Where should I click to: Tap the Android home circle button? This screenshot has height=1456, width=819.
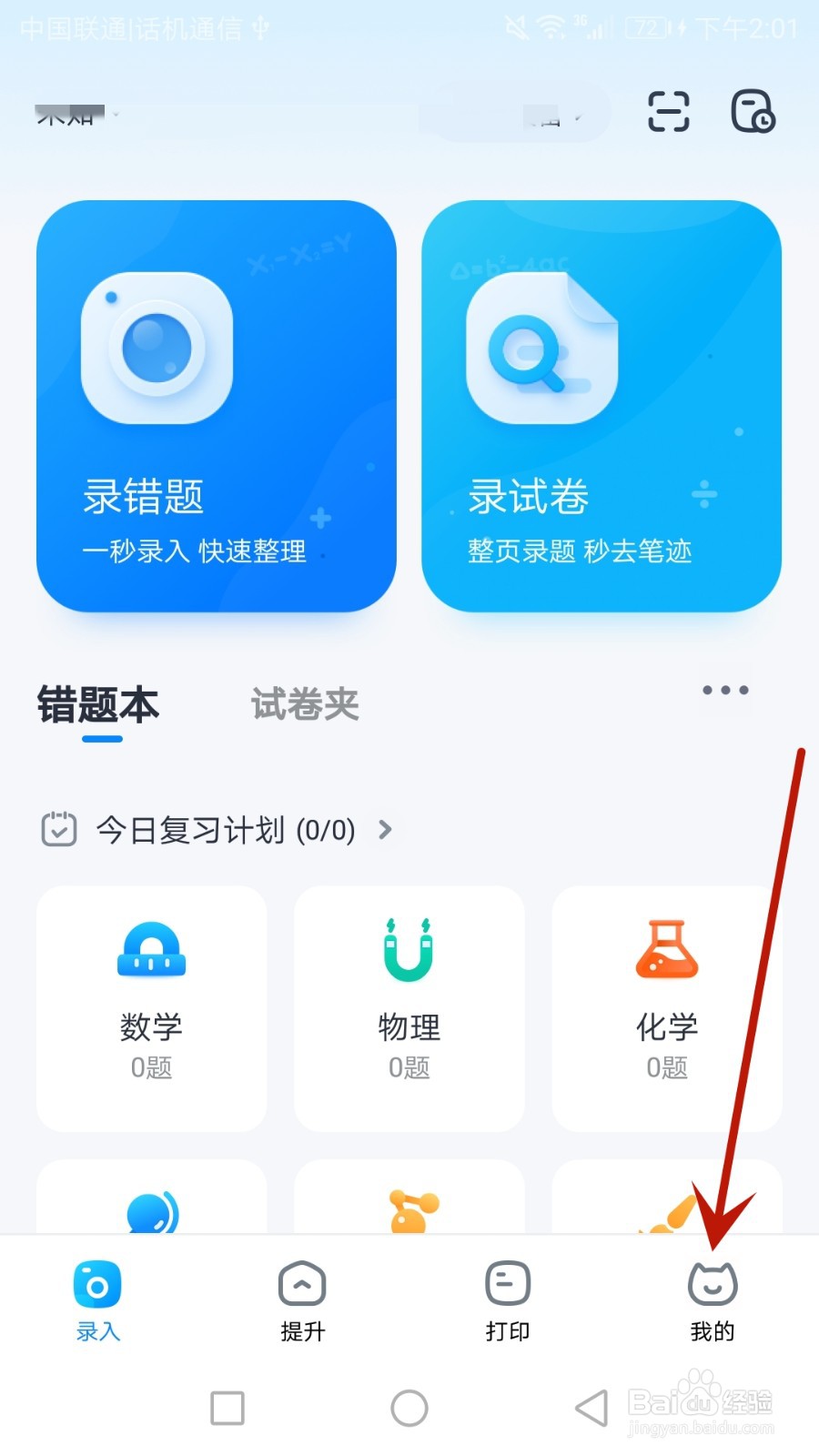click(x=409, y=1406)
